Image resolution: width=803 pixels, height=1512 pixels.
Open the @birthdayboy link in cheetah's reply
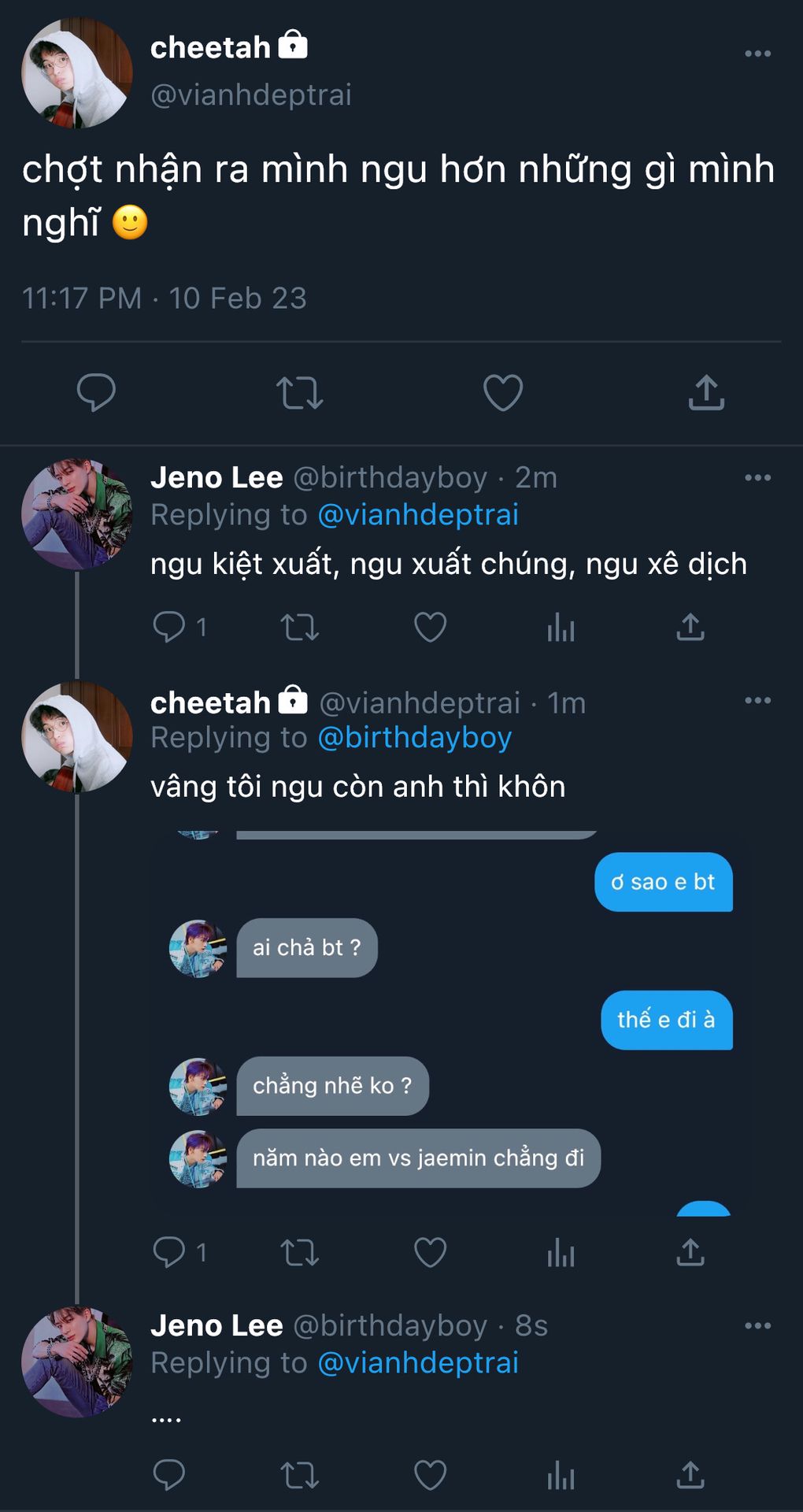pos(414,738)
